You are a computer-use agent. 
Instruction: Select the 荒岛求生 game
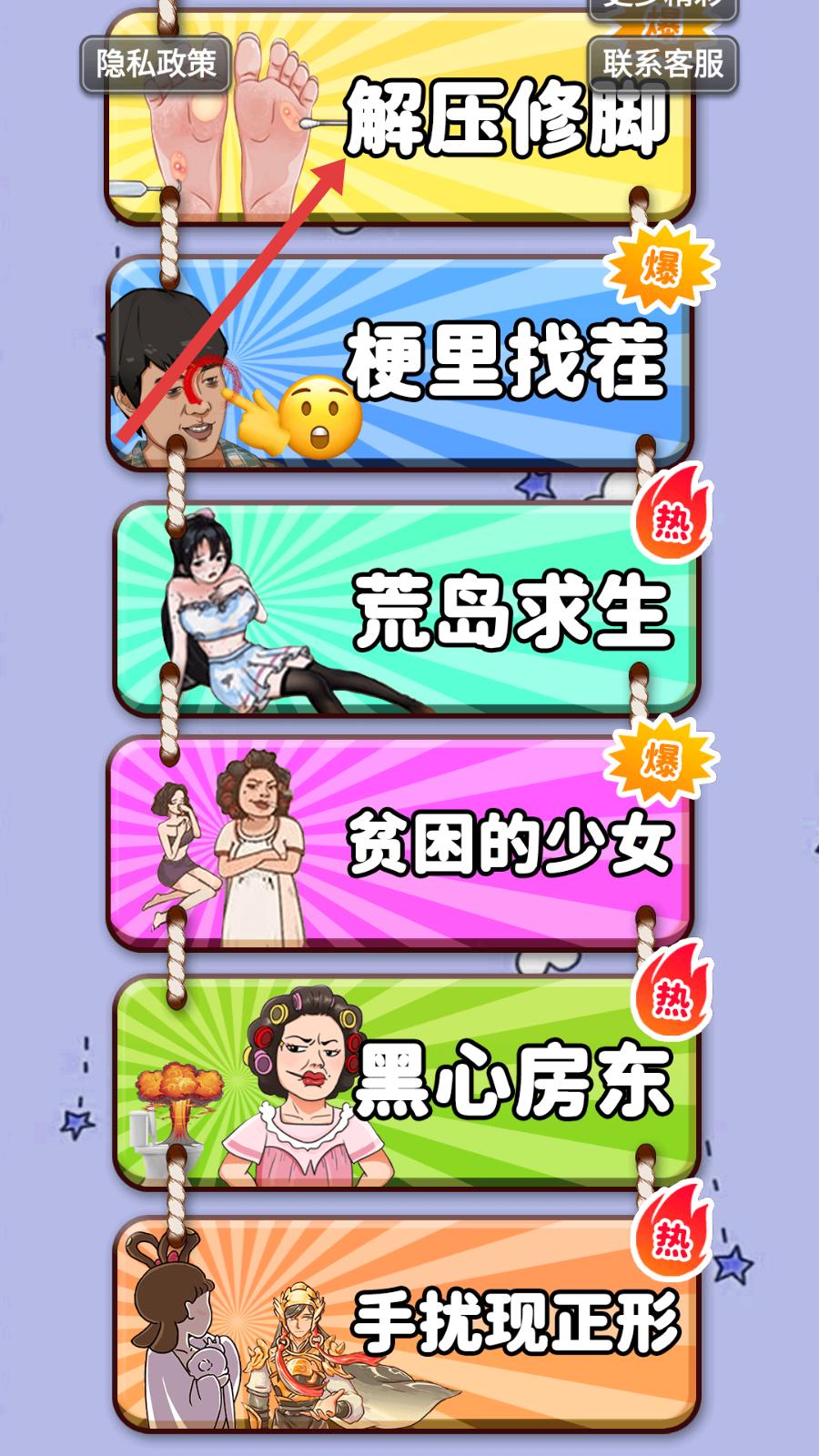click(x=405, y=608)
